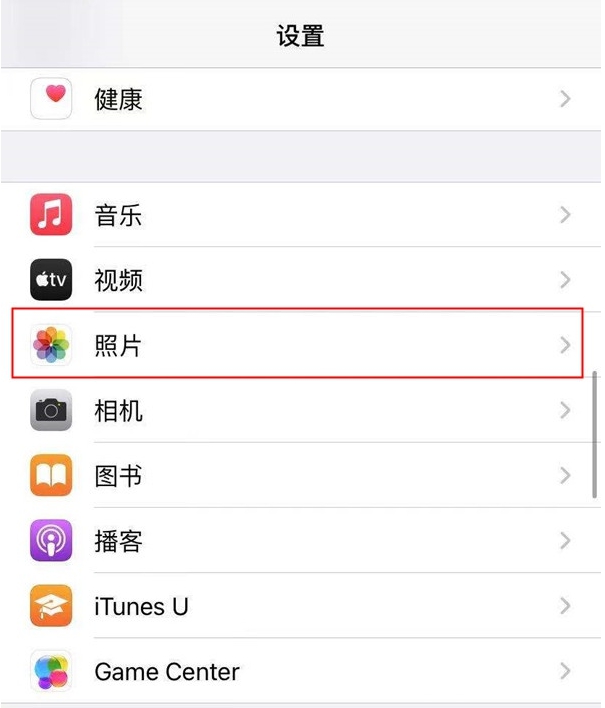Go to 视频 (TV) settings
Viewport: 605px width, 708px height.
[300, 280]
